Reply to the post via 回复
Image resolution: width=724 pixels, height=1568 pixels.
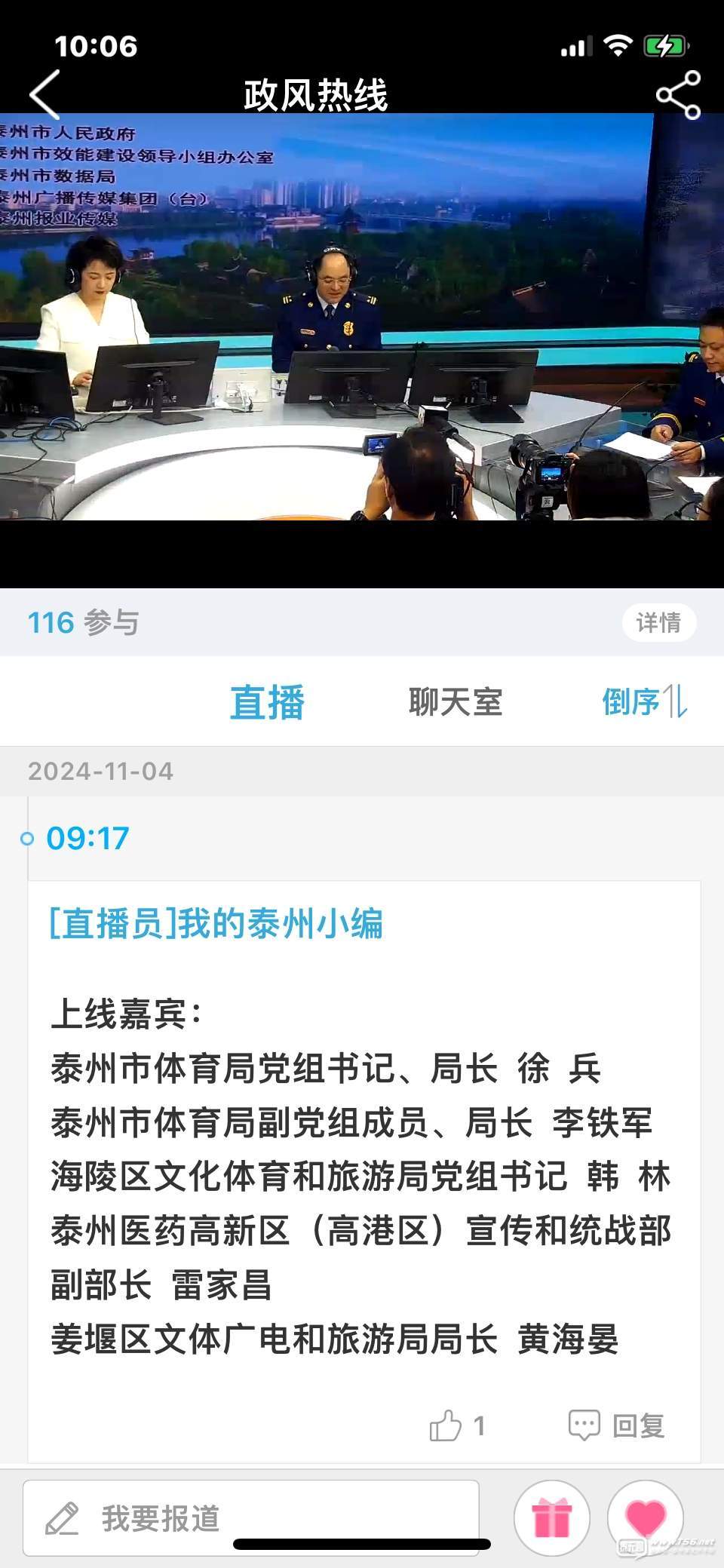pos(617,1425)
